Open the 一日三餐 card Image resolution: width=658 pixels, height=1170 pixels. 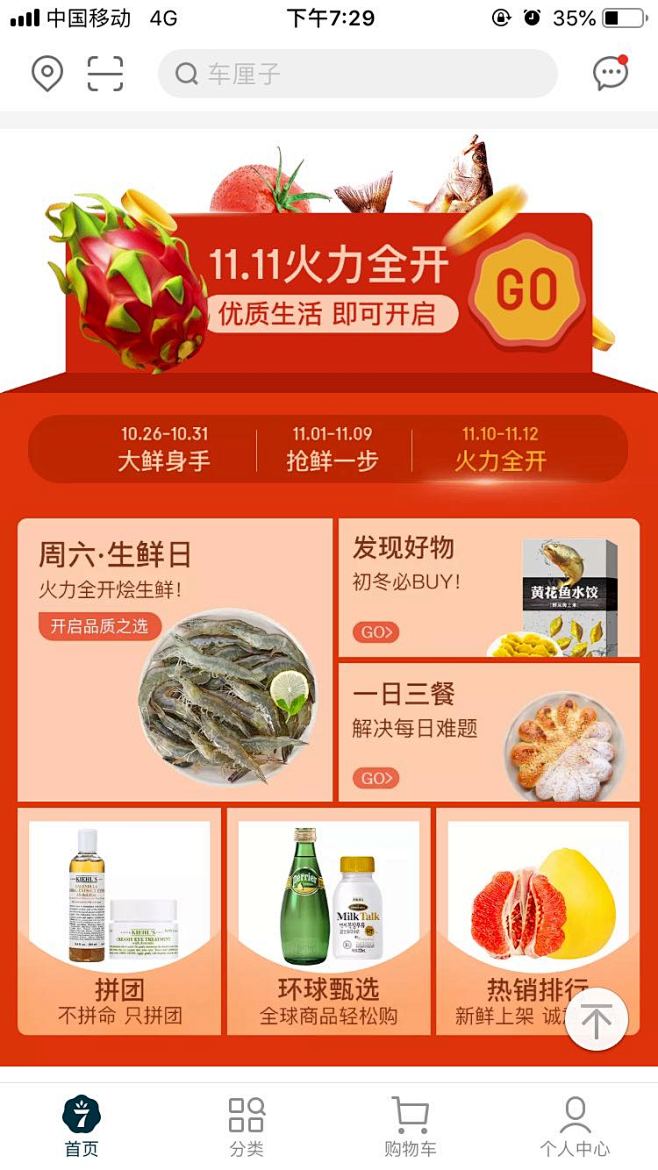[488, 732]
